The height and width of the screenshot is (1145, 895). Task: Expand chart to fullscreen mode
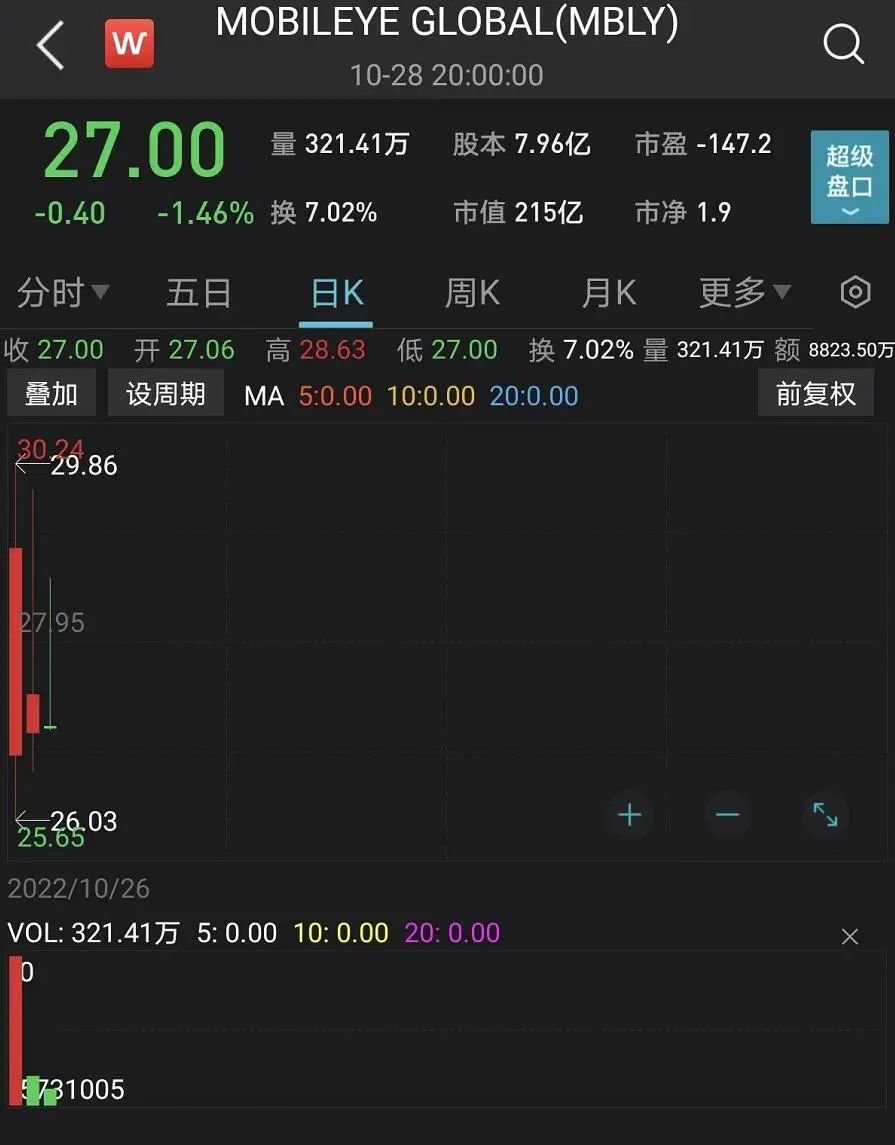pyautogui.click(x=825, y=815)
